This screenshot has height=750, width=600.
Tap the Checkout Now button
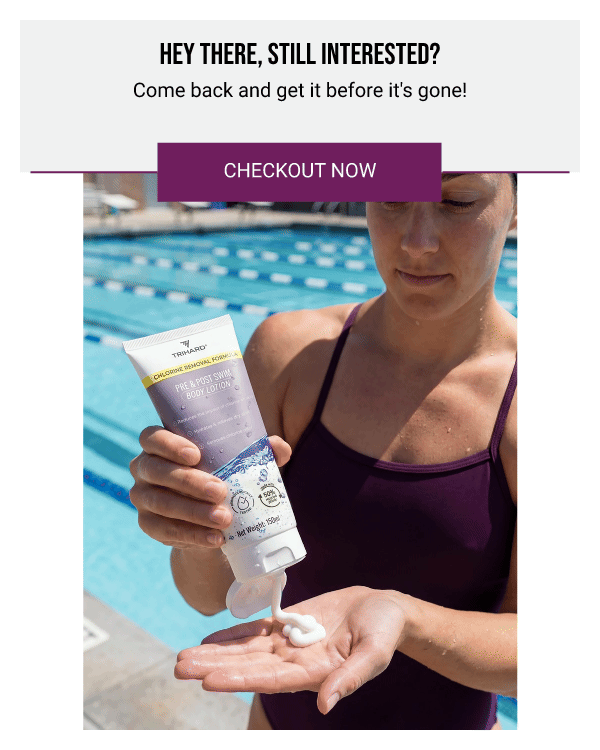click(x=299, y=171)
